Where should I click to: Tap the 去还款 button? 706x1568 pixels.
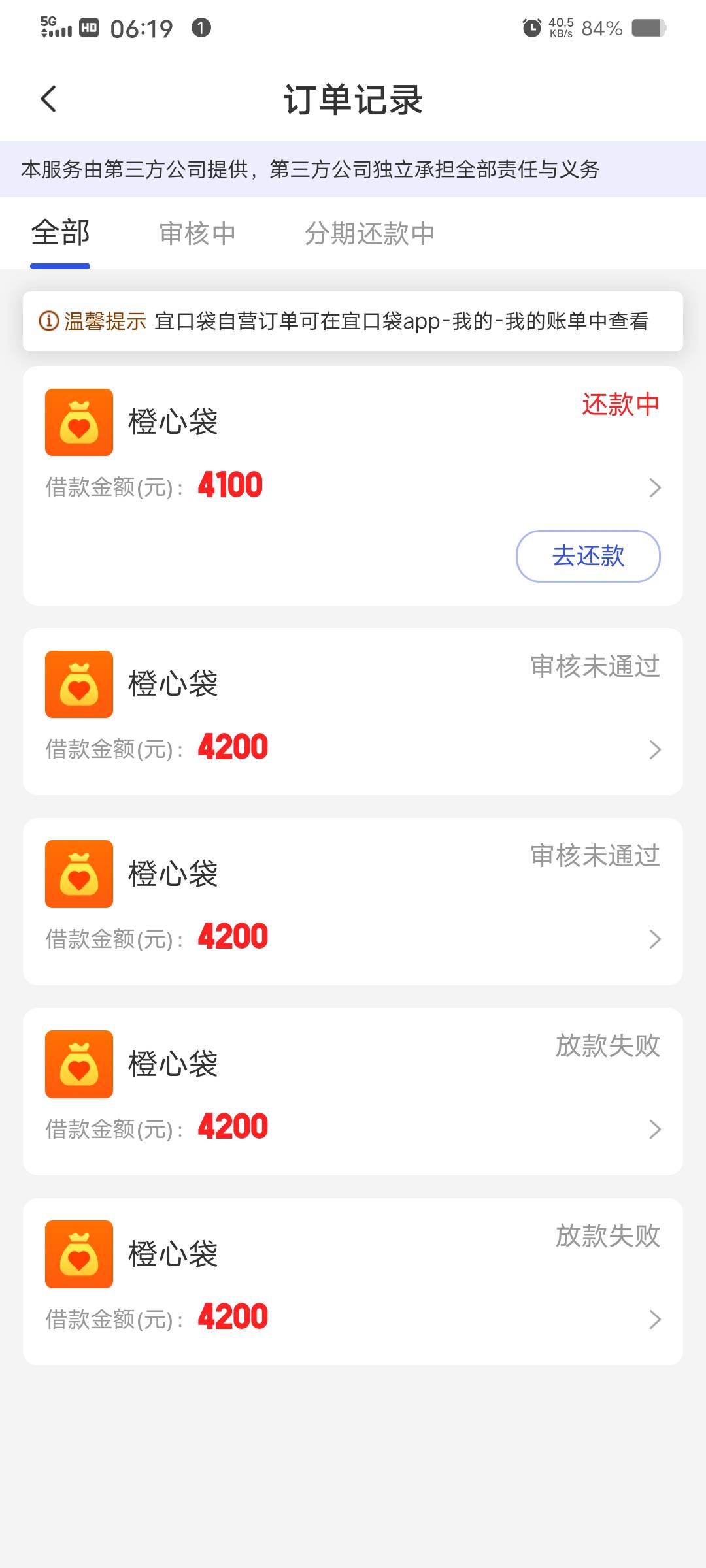[x=588, y=556]
